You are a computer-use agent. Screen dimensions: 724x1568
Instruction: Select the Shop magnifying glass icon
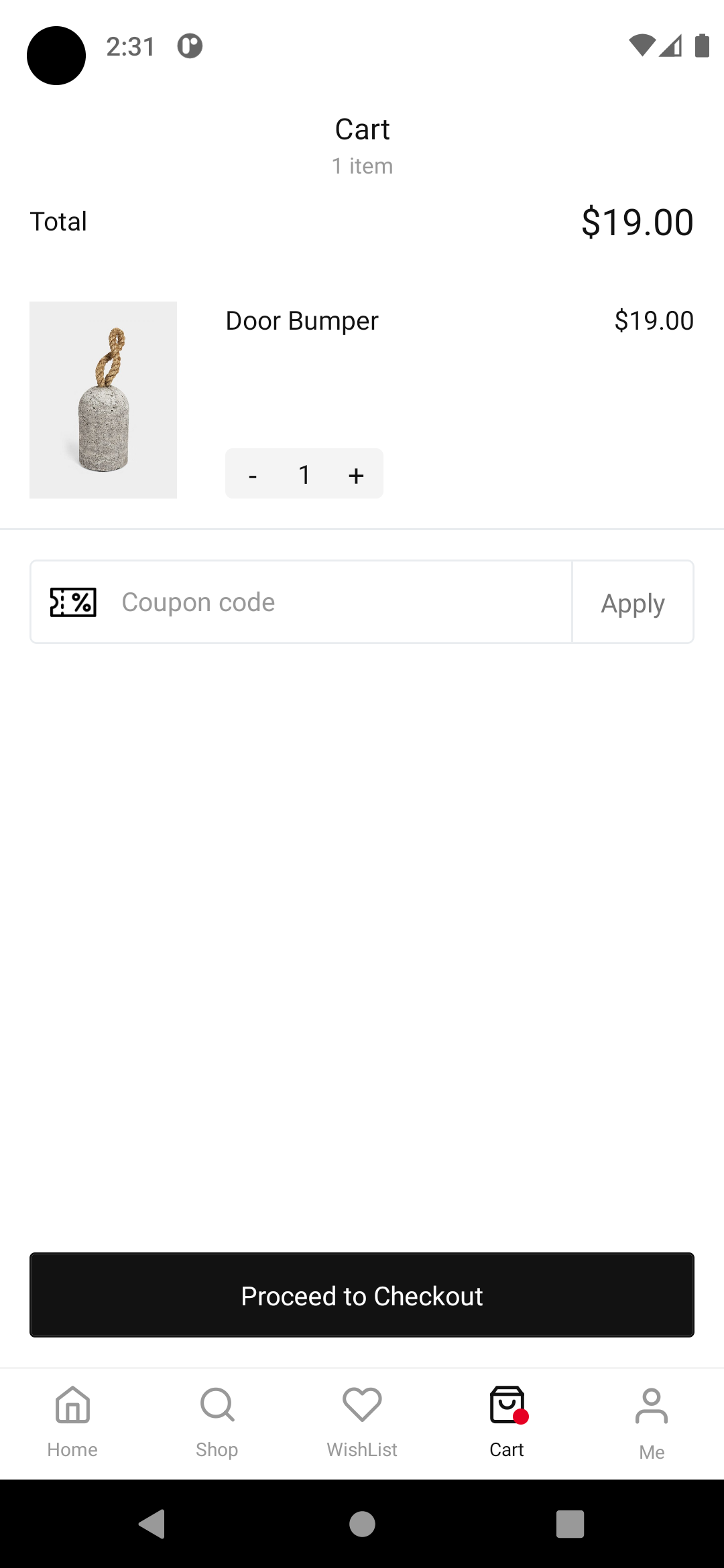(x=217, y=1405)
